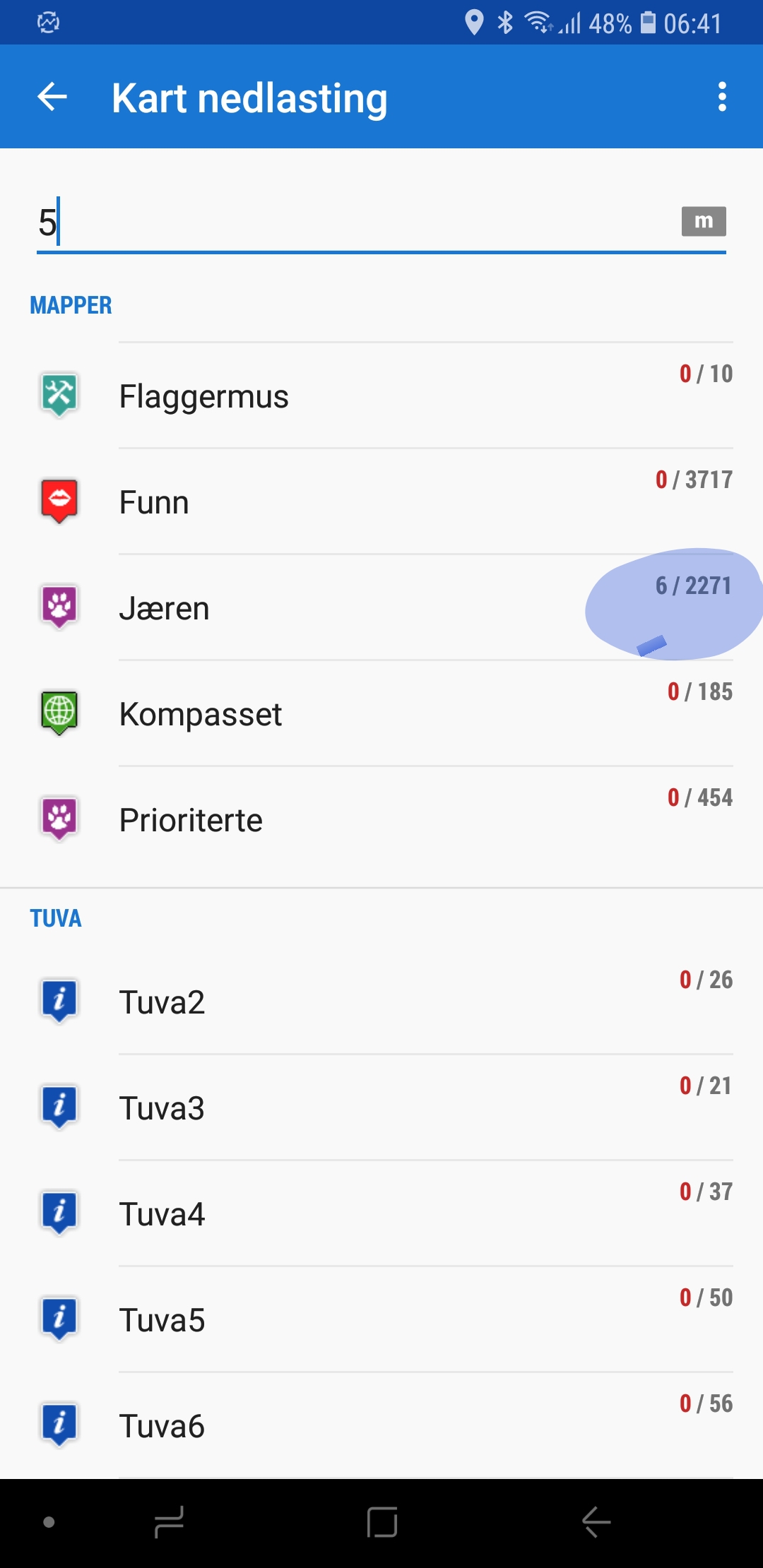The height and width of the screenshot is (1568, 763).
Task: Open the three-dot overflow menu
Action: [722, 97]
